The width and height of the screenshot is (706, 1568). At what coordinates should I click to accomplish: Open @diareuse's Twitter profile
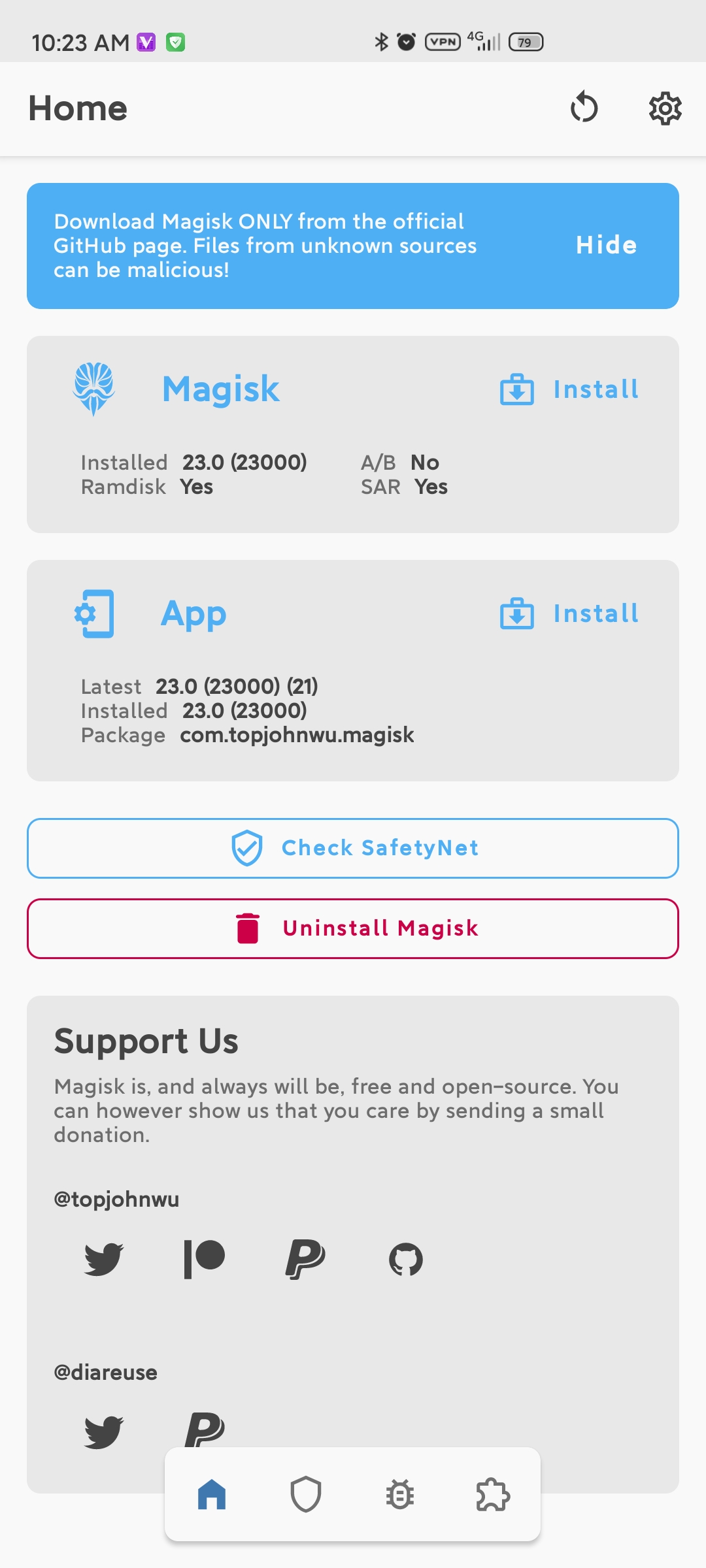coord(104,1431)
